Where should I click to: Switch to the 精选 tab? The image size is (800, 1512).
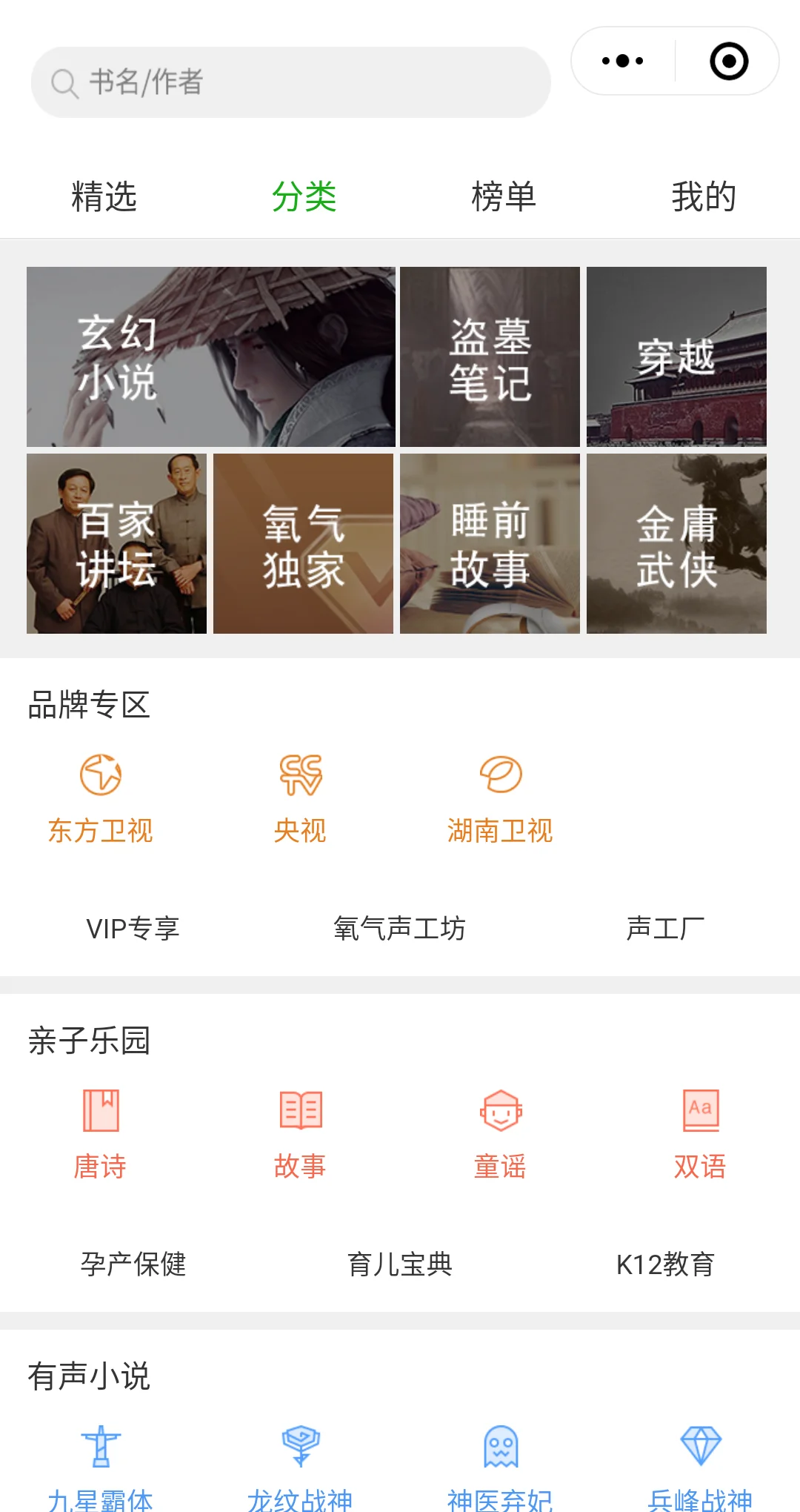pos(104,196)
